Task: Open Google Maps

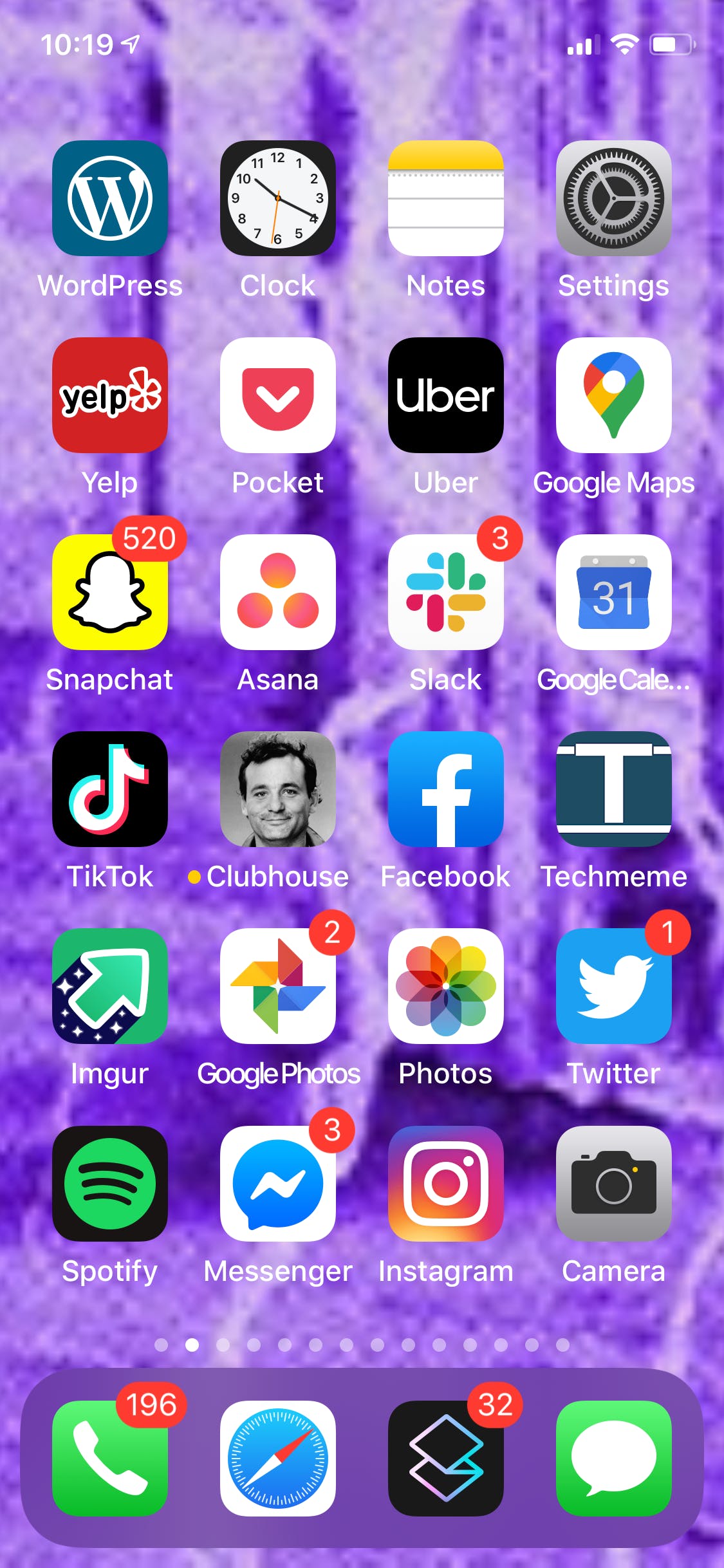Action: pyautogui.click(x=614, y=395)
